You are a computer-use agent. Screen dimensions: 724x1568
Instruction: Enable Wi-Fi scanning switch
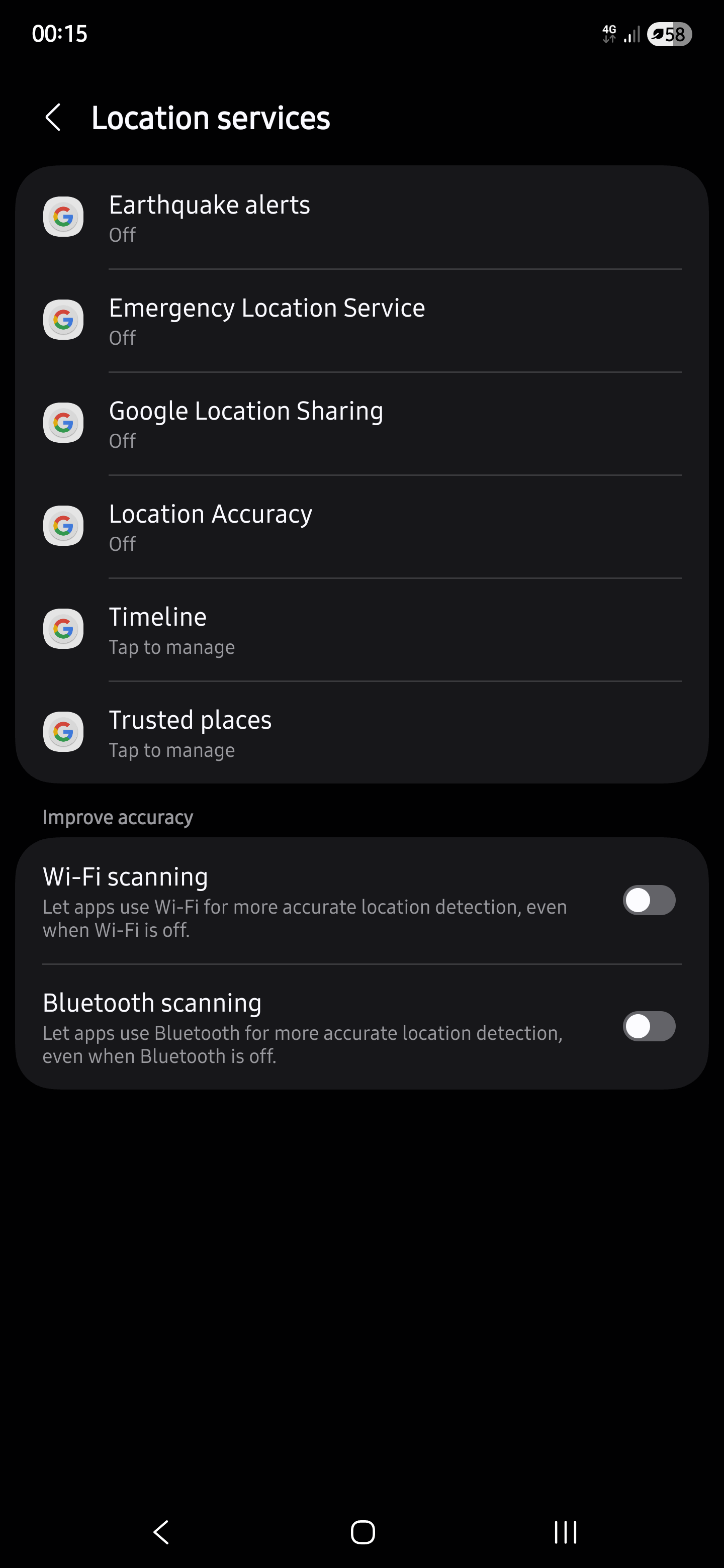[649, 900]
